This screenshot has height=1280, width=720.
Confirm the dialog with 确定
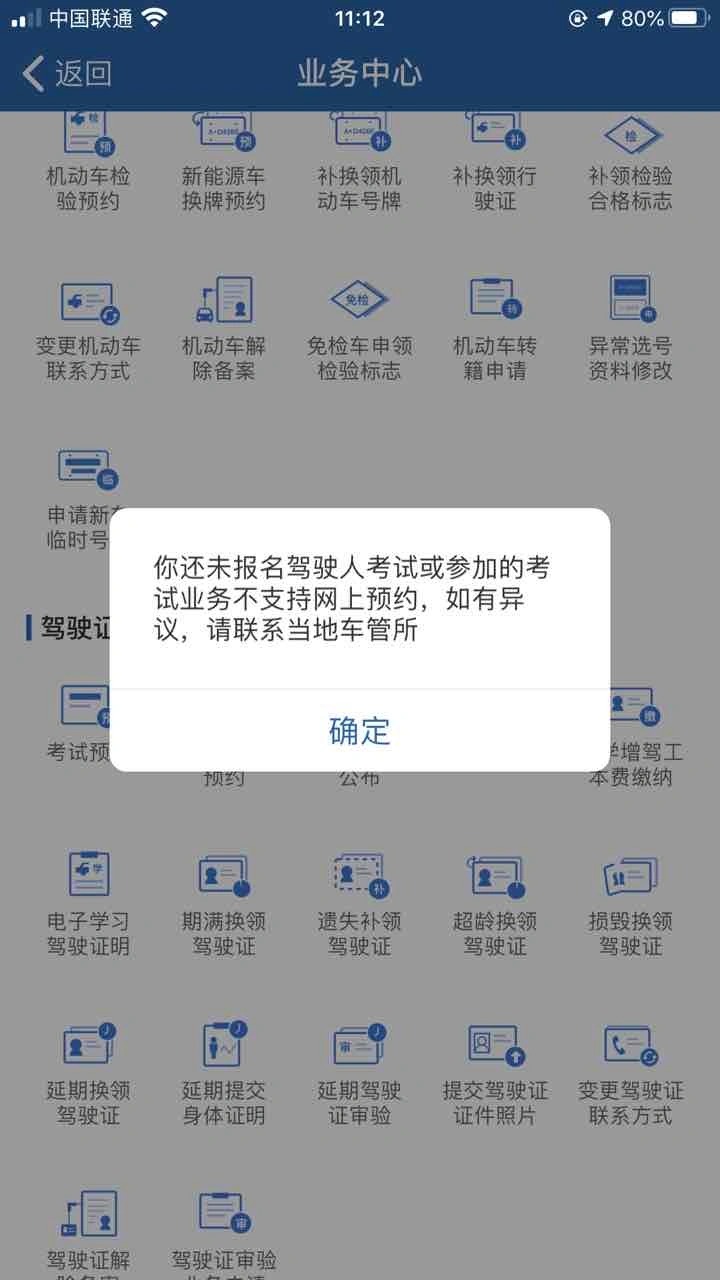coord(360,731)
